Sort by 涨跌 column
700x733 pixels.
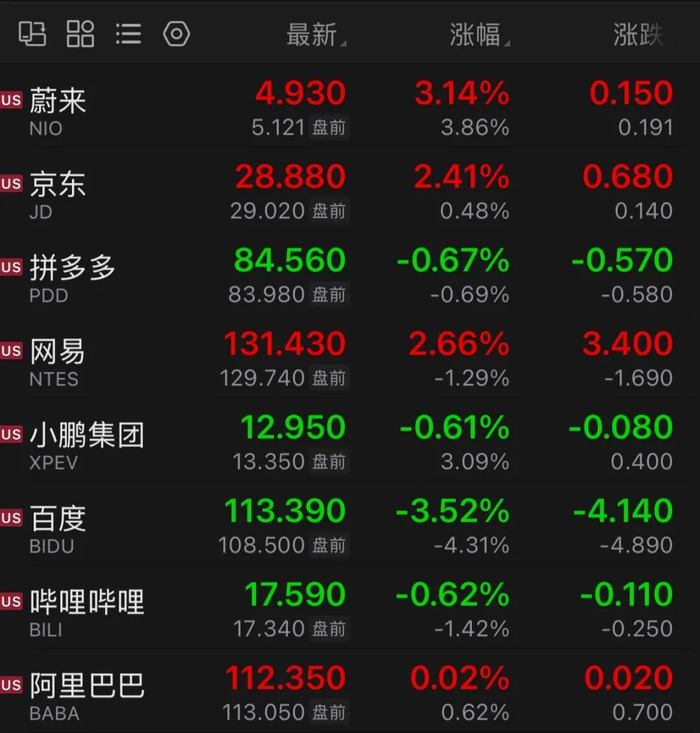click(642, 35)
